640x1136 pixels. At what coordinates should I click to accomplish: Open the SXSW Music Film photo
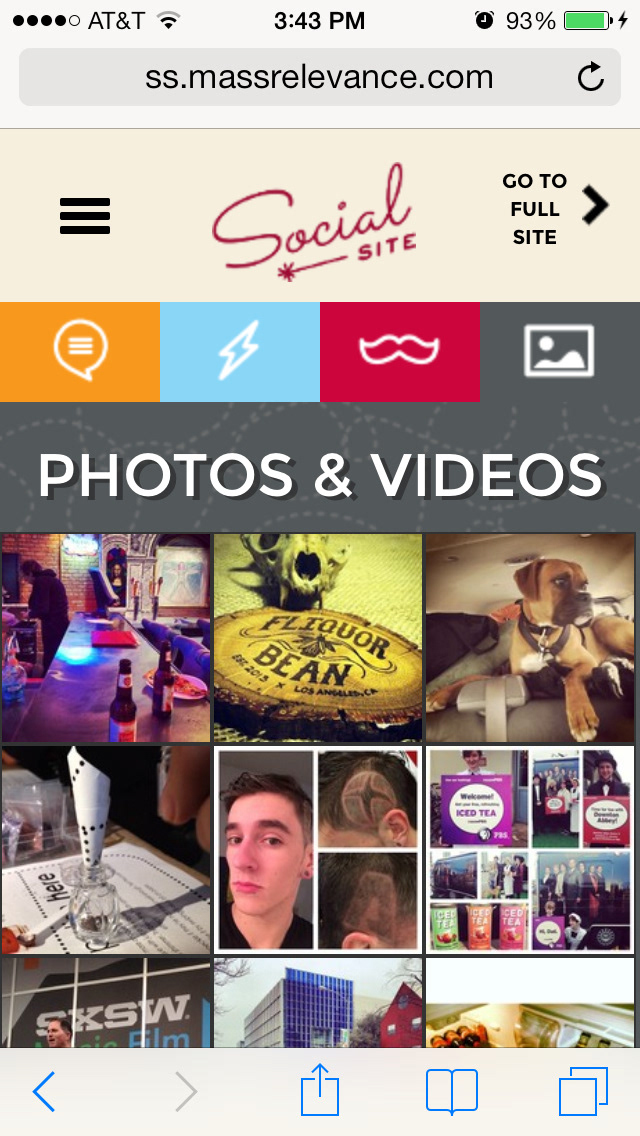tap(106, 1002)
